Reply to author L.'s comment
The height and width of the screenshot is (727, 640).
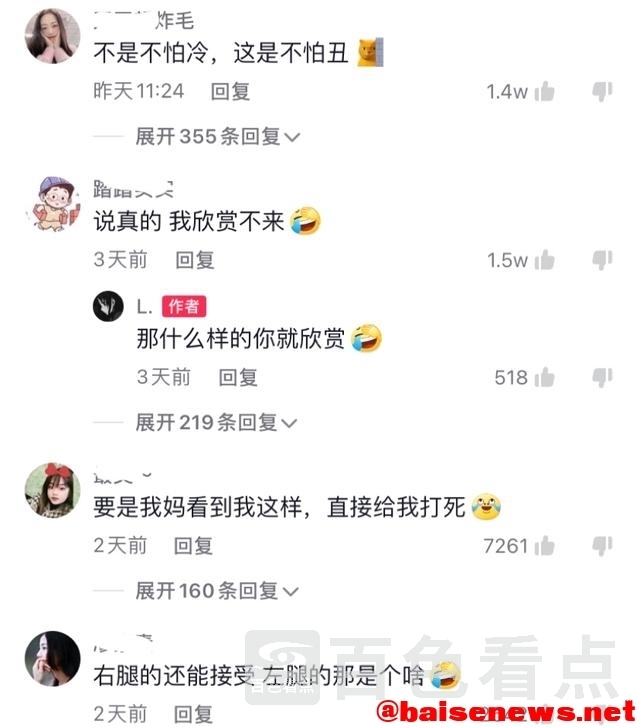(238, 377)
